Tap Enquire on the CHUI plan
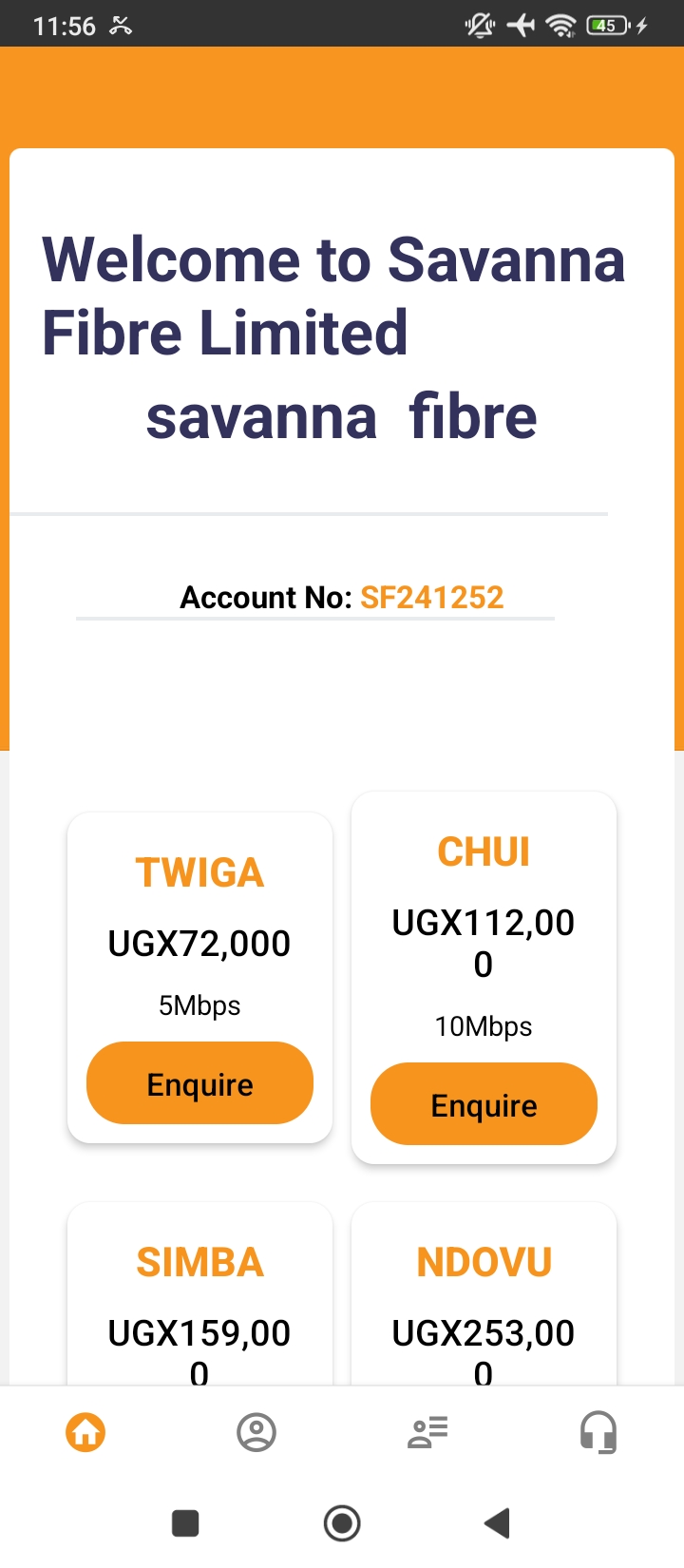This screenshot has width=684, height=1568. [484, 1103]
